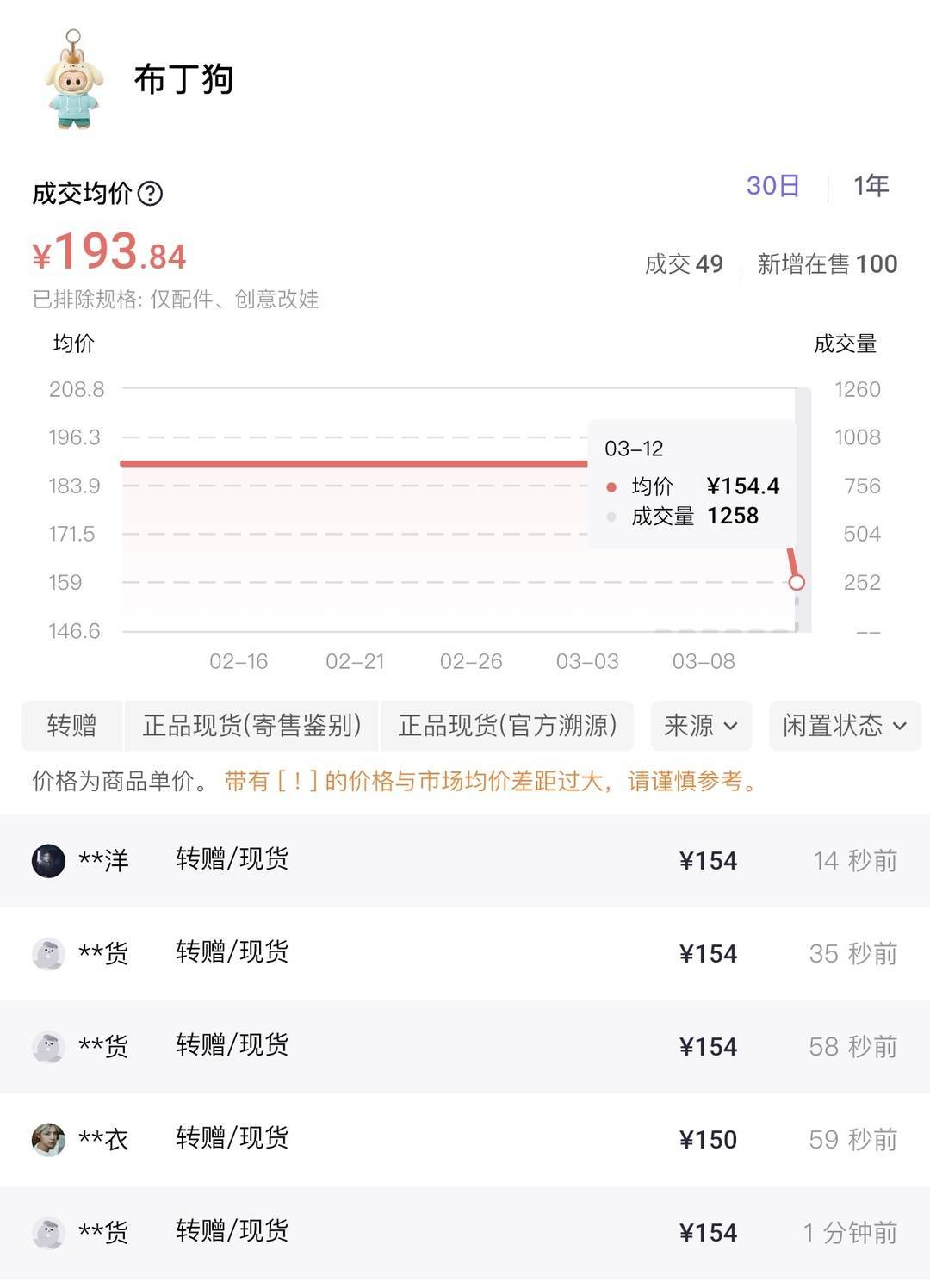The height and width of the screenshot is (1288, 930).
Task: Switch chart range to 1年
Action: tap(871, 186)
